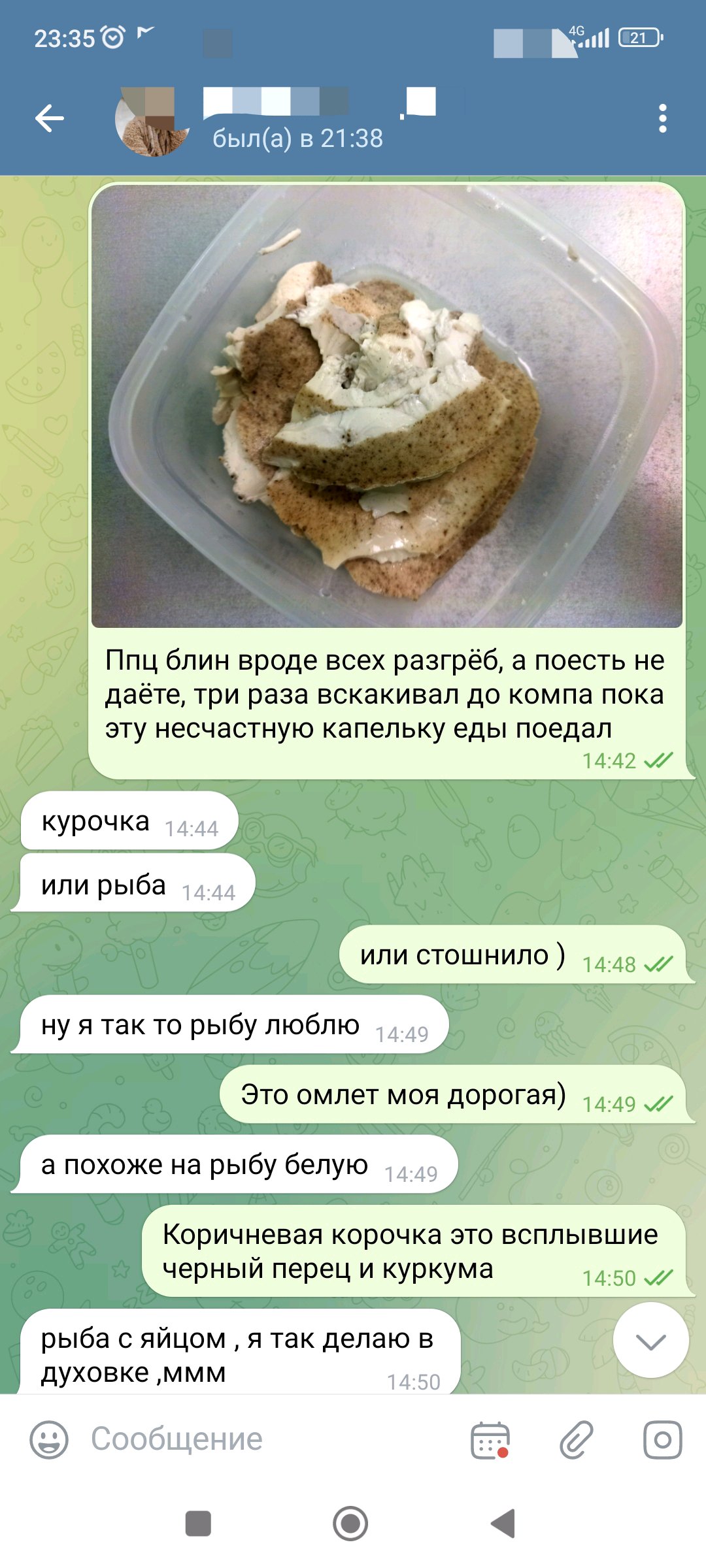
Task: Attach a file with the paperclip
Action: coord(576,1439)
